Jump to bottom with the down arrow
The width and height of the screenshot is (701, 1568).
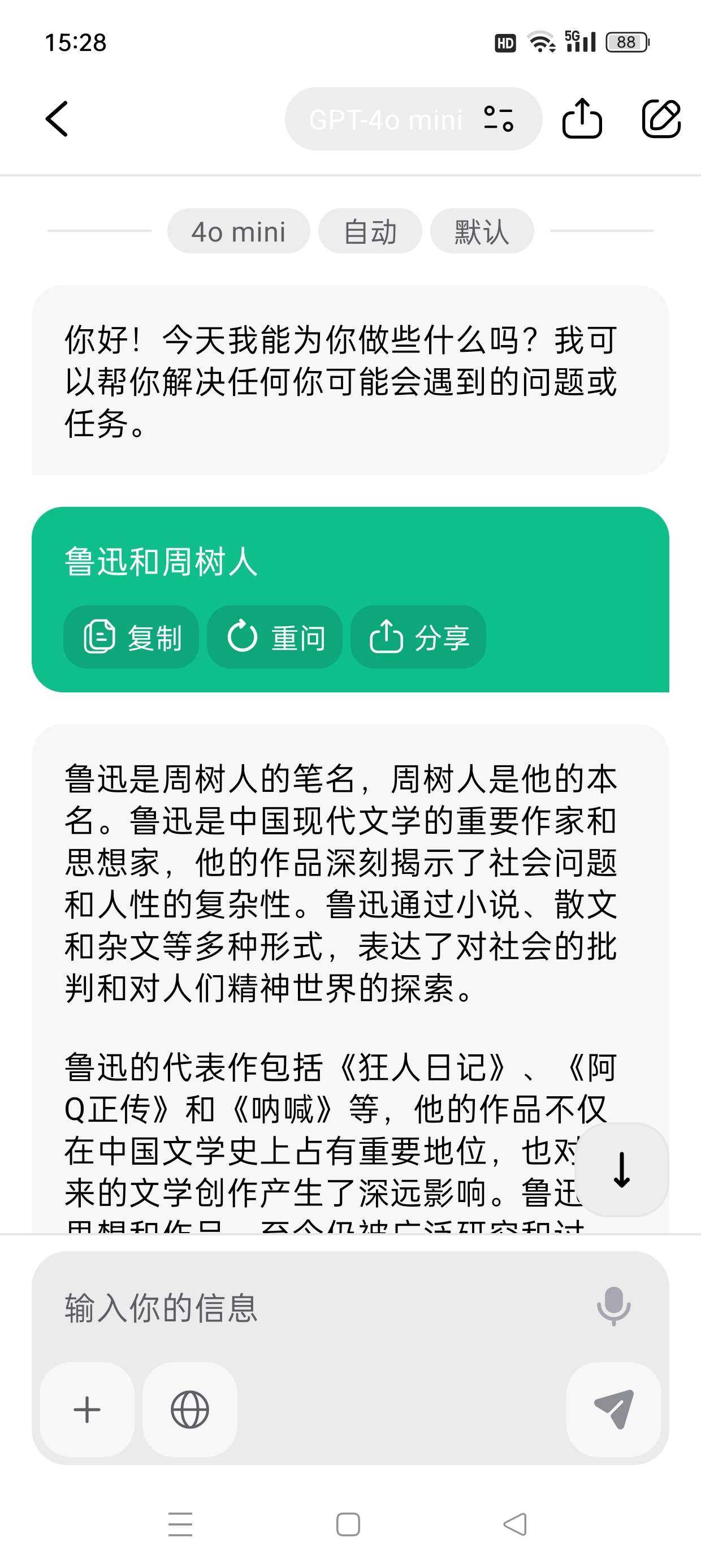point(621,1169)
